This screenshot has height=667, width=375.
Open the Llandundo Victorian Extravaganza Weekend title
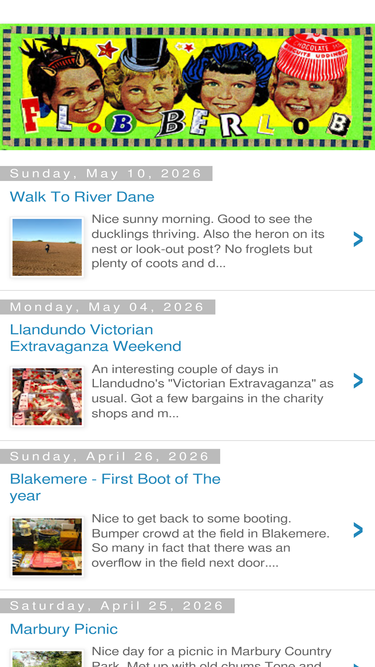96,338
